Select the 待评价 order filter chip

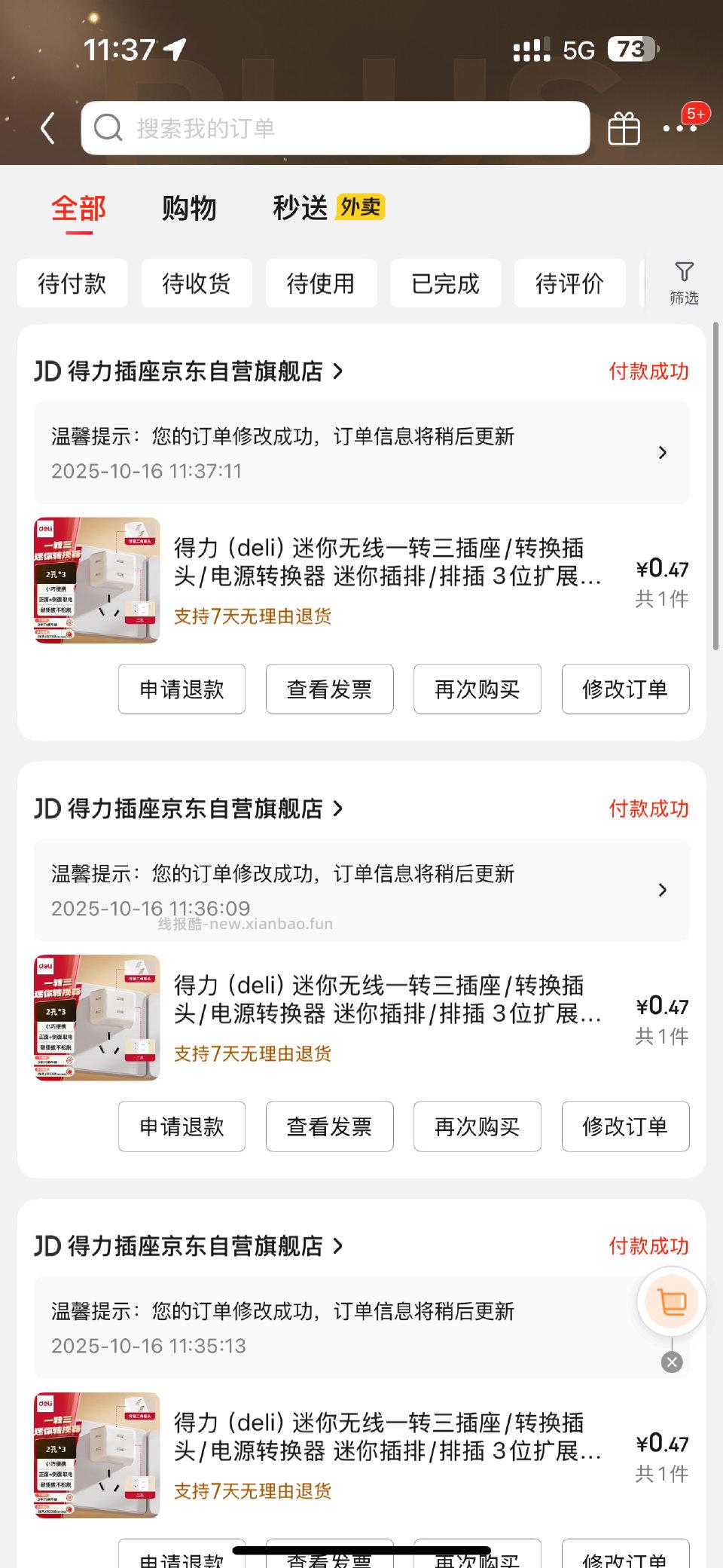coord(569,284)
